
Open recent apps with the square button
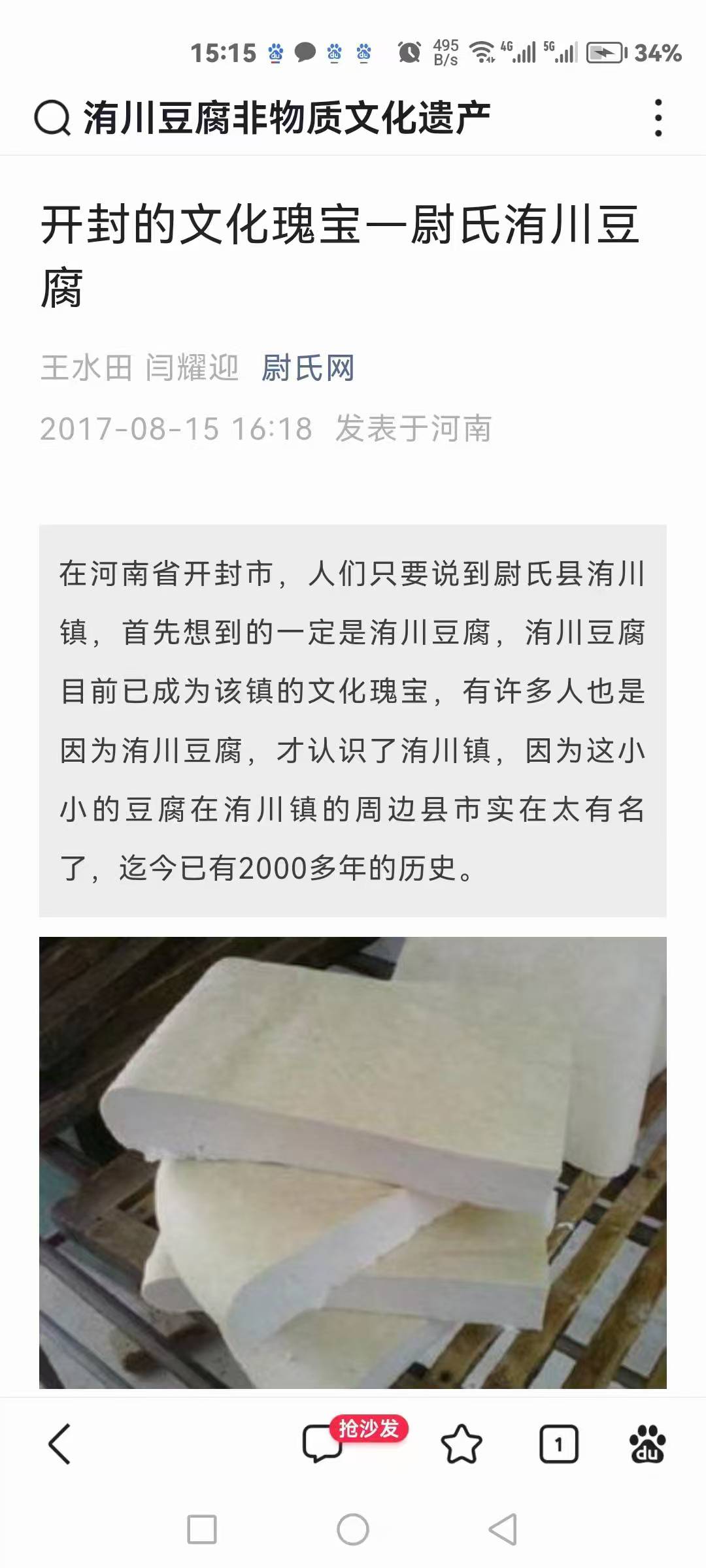(x=202, y=1529)
